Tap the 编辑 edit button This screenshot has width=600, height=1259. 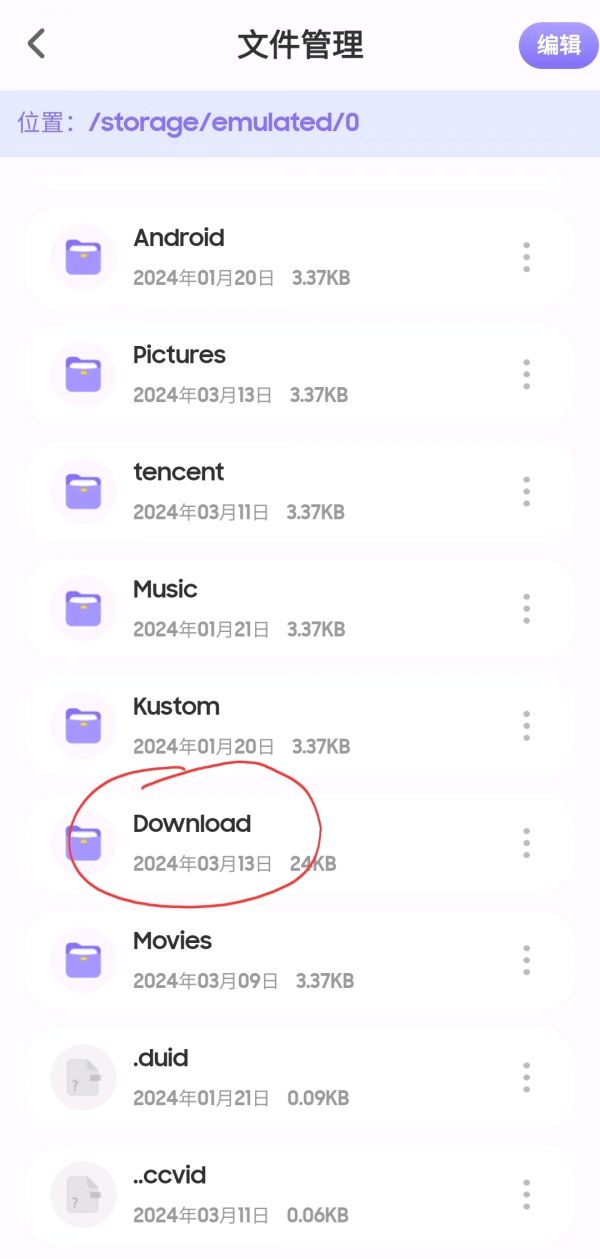tap(558, 45)
